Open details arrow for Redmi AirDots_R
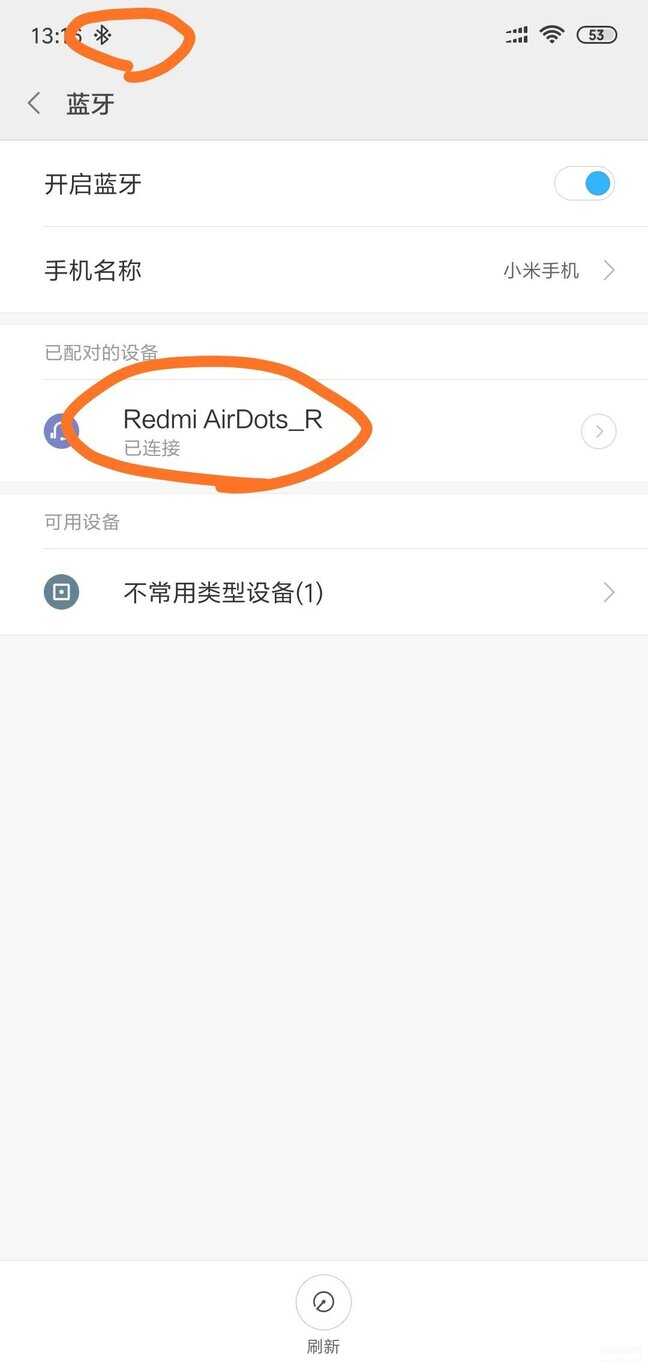This screenshot has height=1368, width=648. click(598, 432)
